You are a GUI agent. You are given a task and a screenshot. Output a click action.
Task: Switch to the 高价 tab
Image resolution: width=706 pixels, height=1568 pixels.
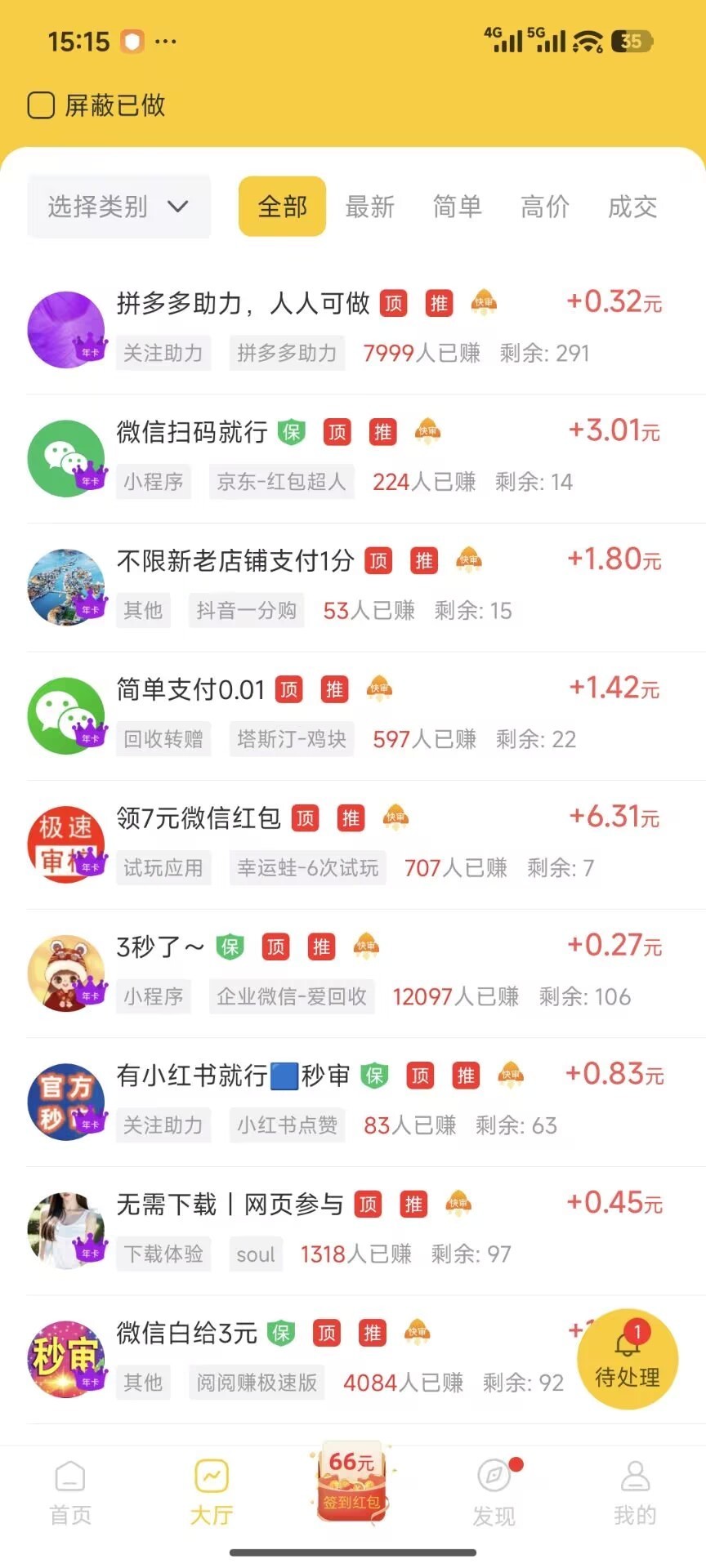click(545, 207)
